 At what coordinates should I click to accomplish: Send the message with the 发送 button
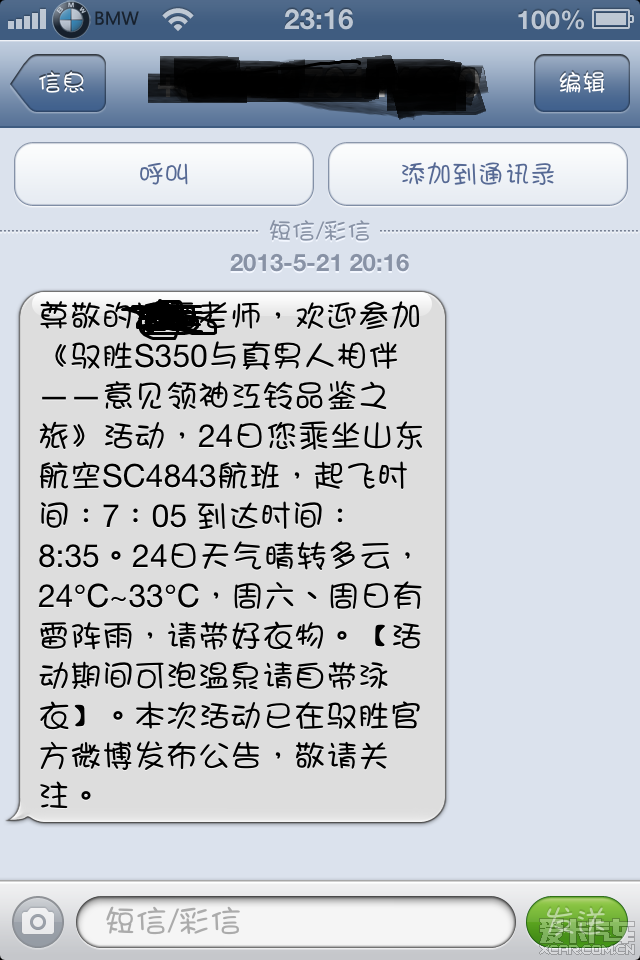tap(578, 920)
